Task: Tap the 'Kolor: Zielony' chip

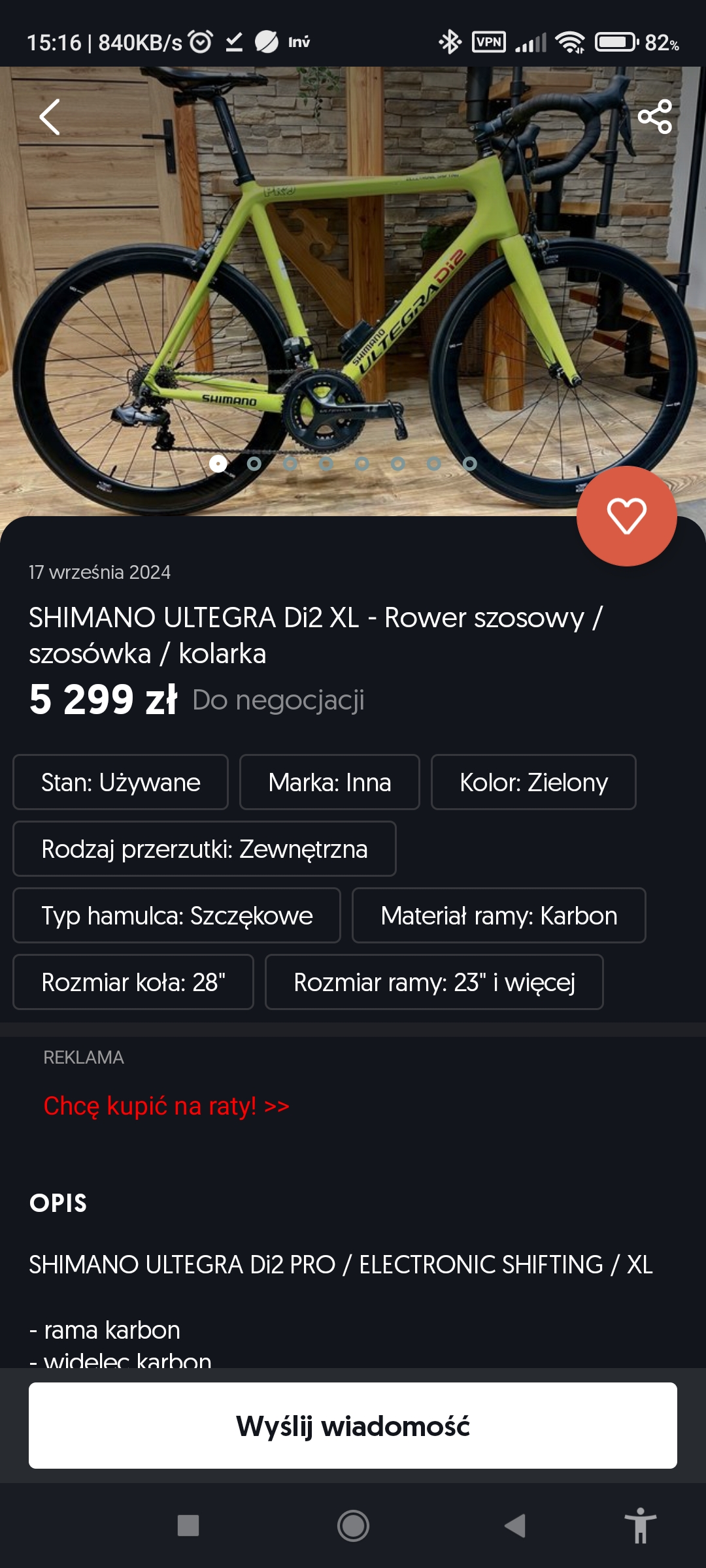Action: click(x=533, y=782)
